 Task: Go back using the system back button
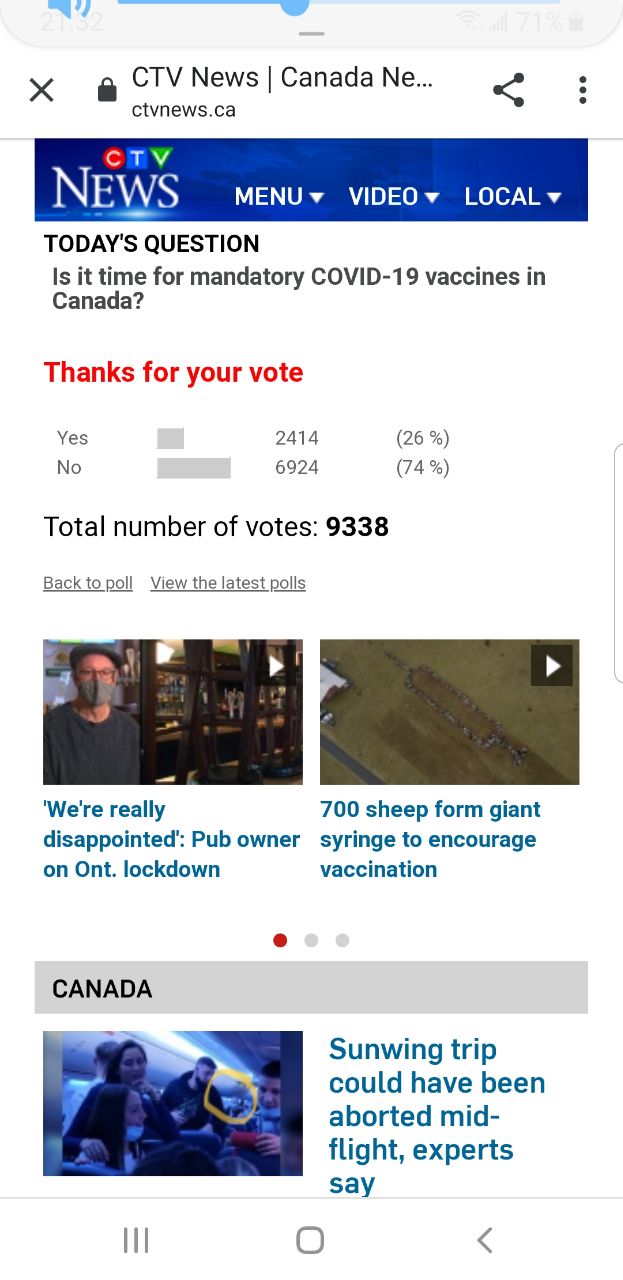[485, 1240]
